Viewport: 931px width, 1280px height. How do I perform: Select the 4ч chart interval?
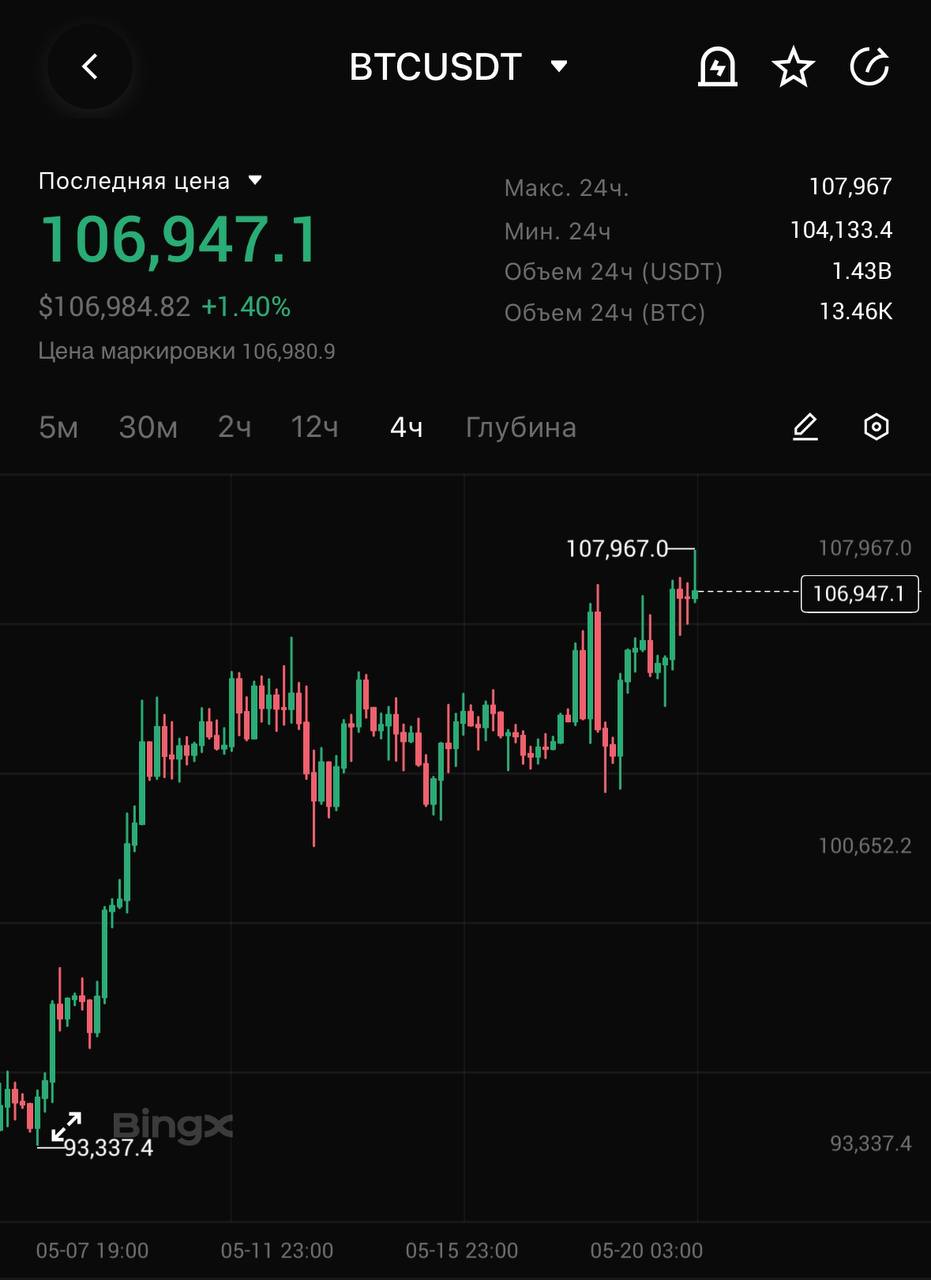coord(406,428)
